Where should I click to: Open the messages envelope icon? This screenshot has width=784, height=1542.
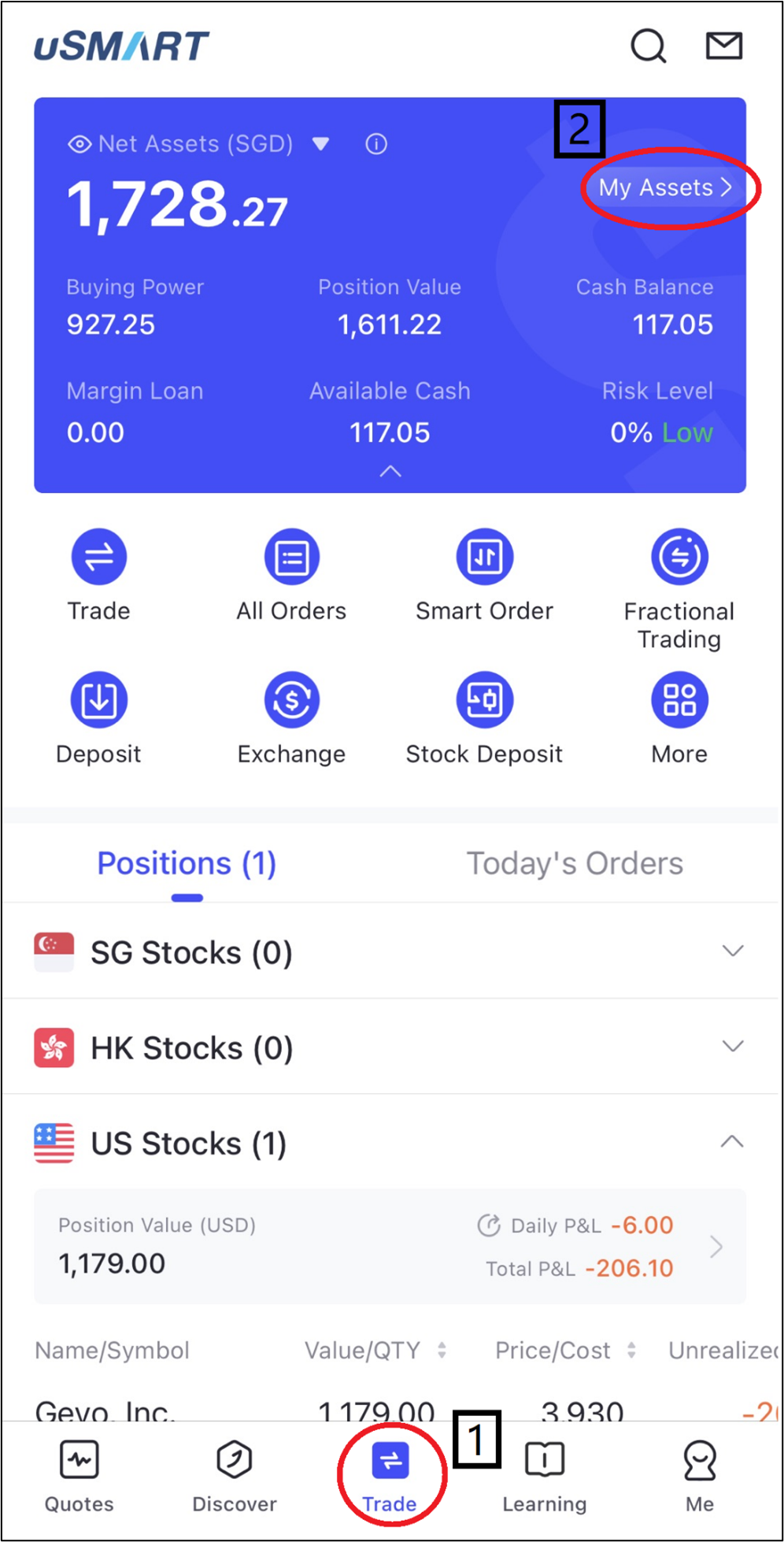pos(723,46)
